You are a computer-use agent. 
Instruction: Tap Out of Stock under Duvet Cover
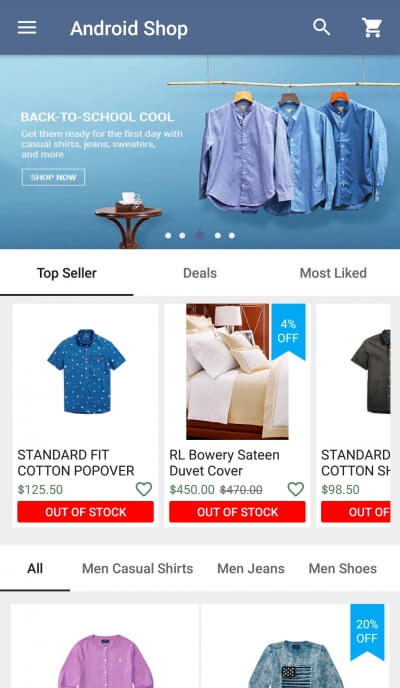[237, 512]
